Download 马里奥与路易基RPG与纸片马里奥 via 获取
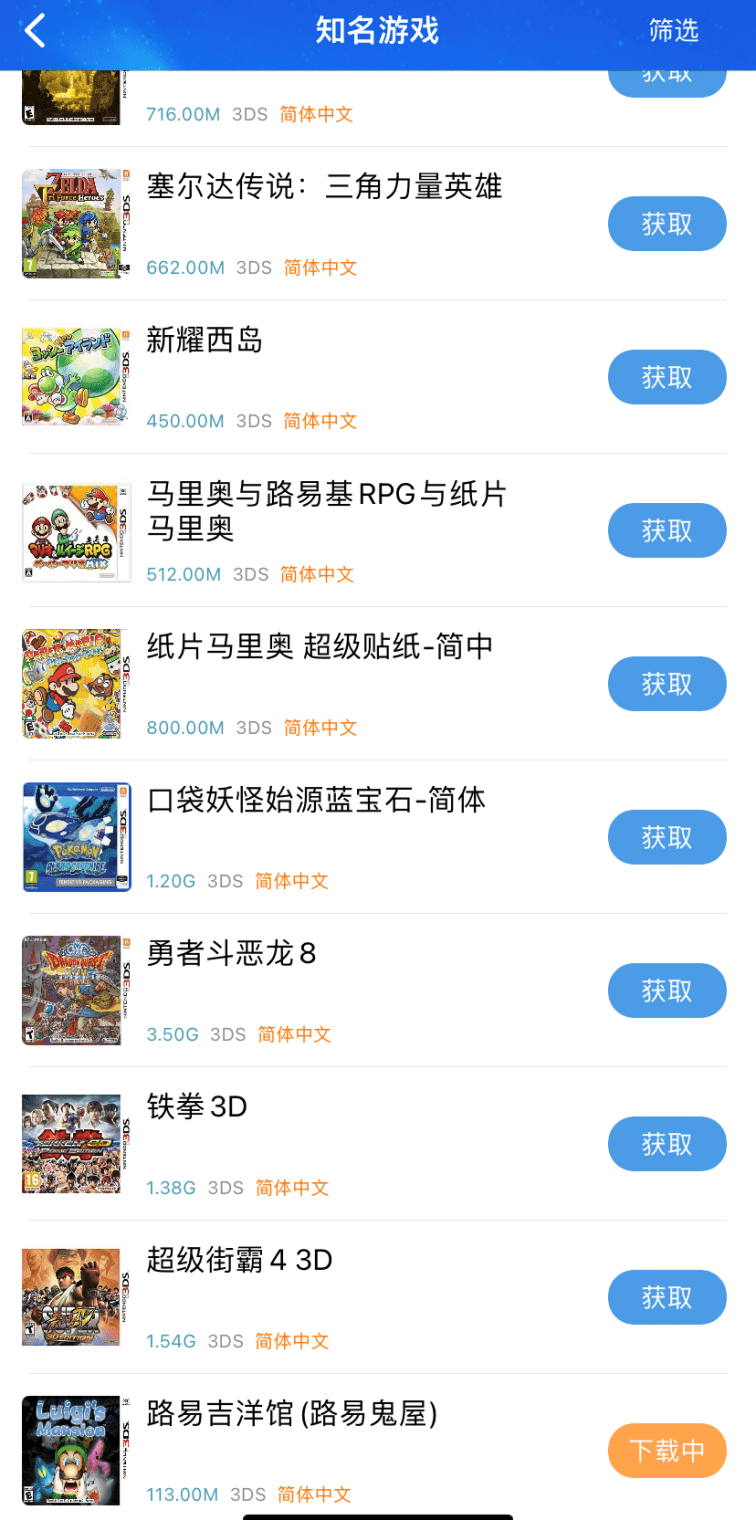Image resolution: width=756 pixels, height=1520 pixels. 667,530
